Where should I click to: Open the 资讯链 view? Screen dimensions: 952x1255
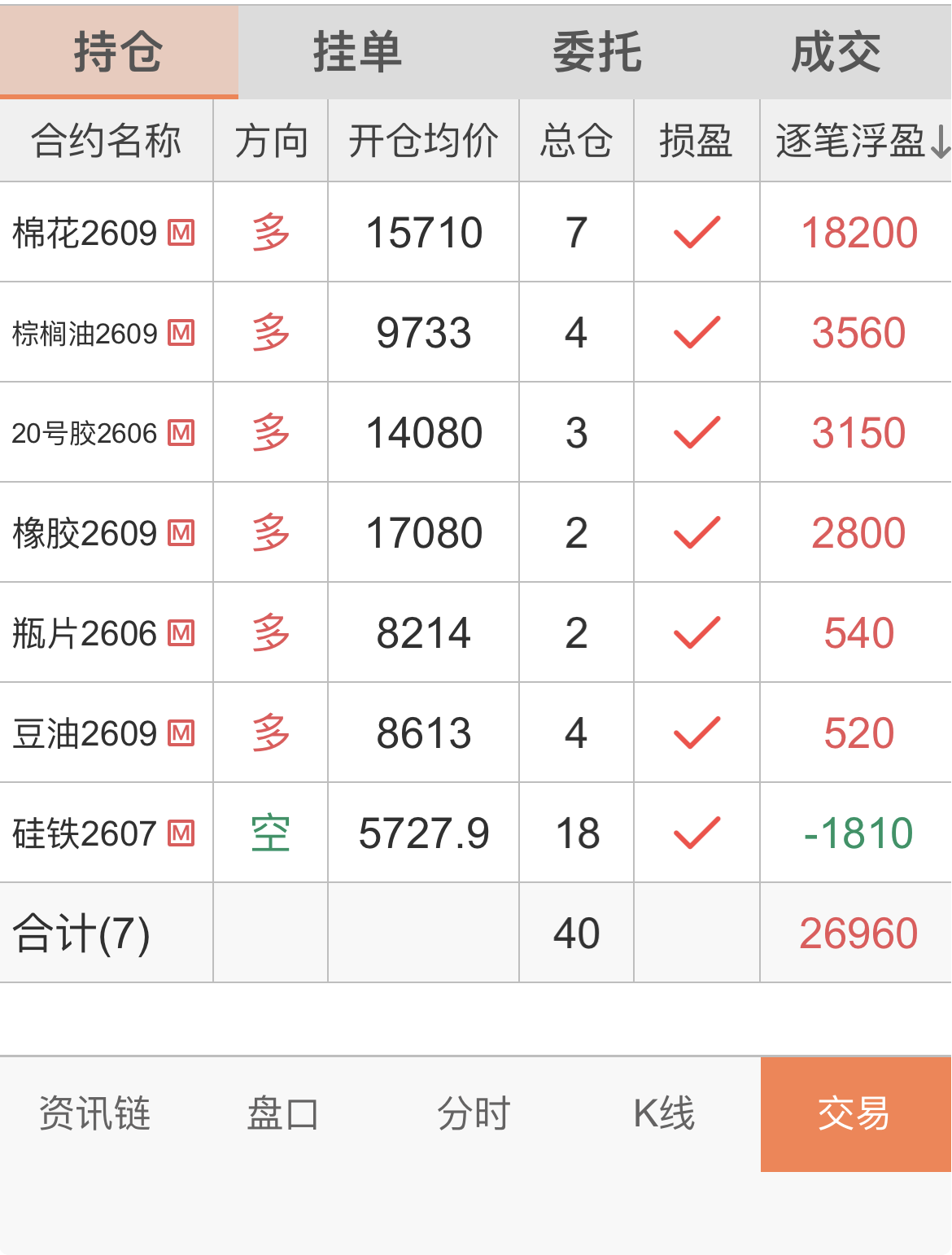click(x=94, y=1114)
